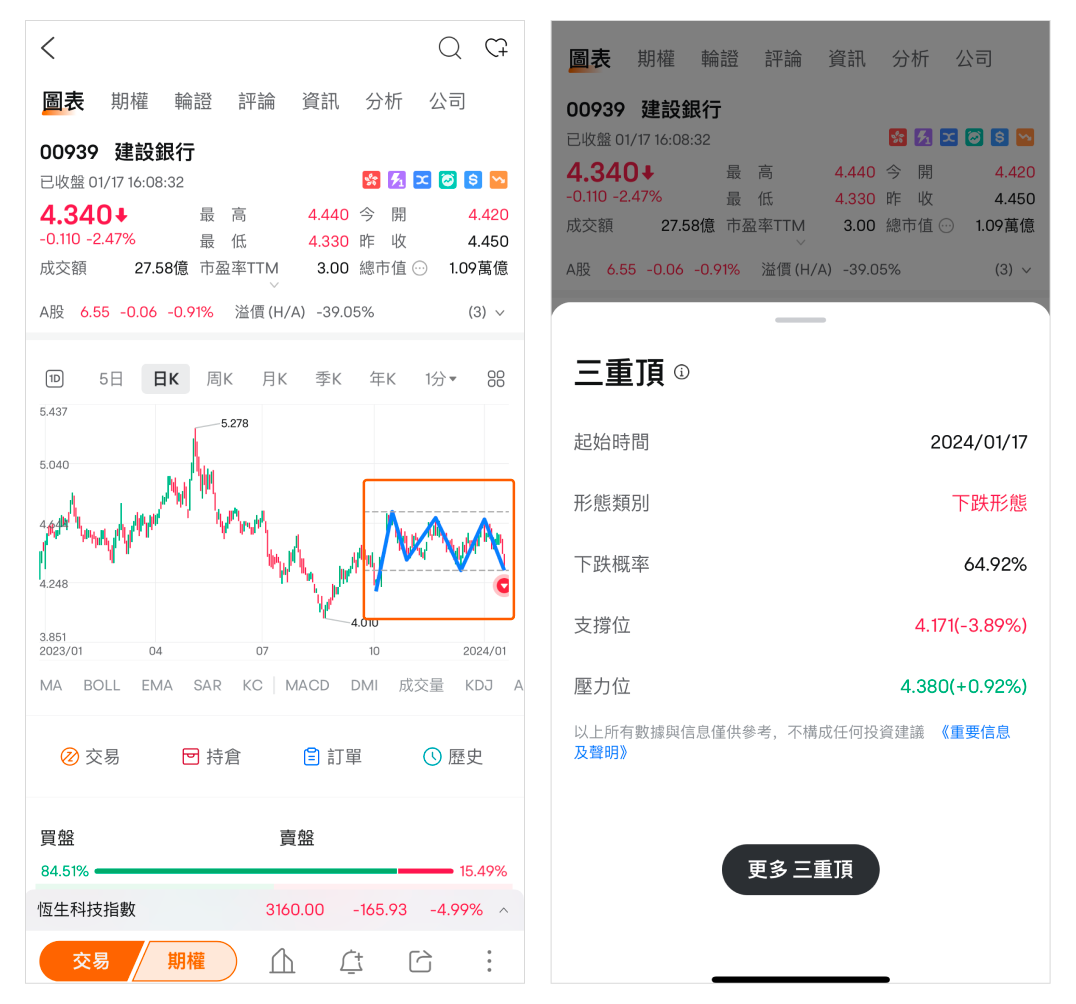
Task: Go back using the top-left arrow
Action: (48, 48)
